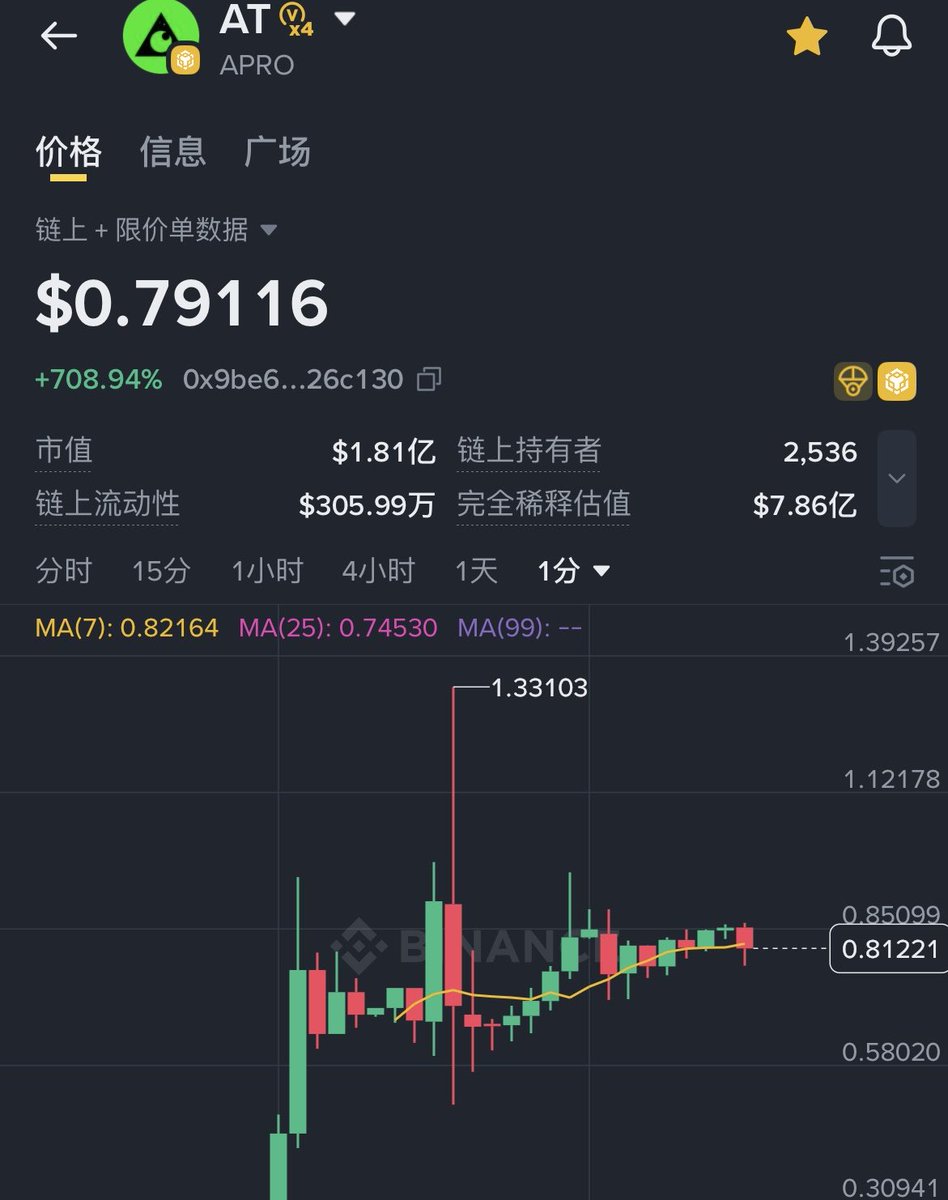
Task: Switch chart to 4小时 interval
Action: pos(378,571)
